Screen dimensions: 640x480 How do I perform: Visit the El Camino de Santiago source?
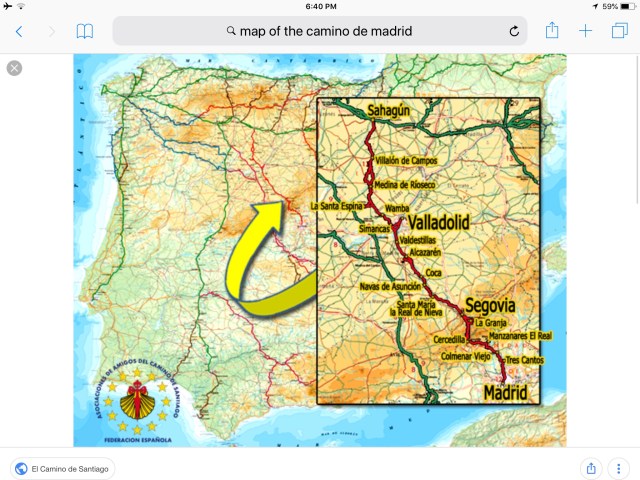tap(62, 468)
